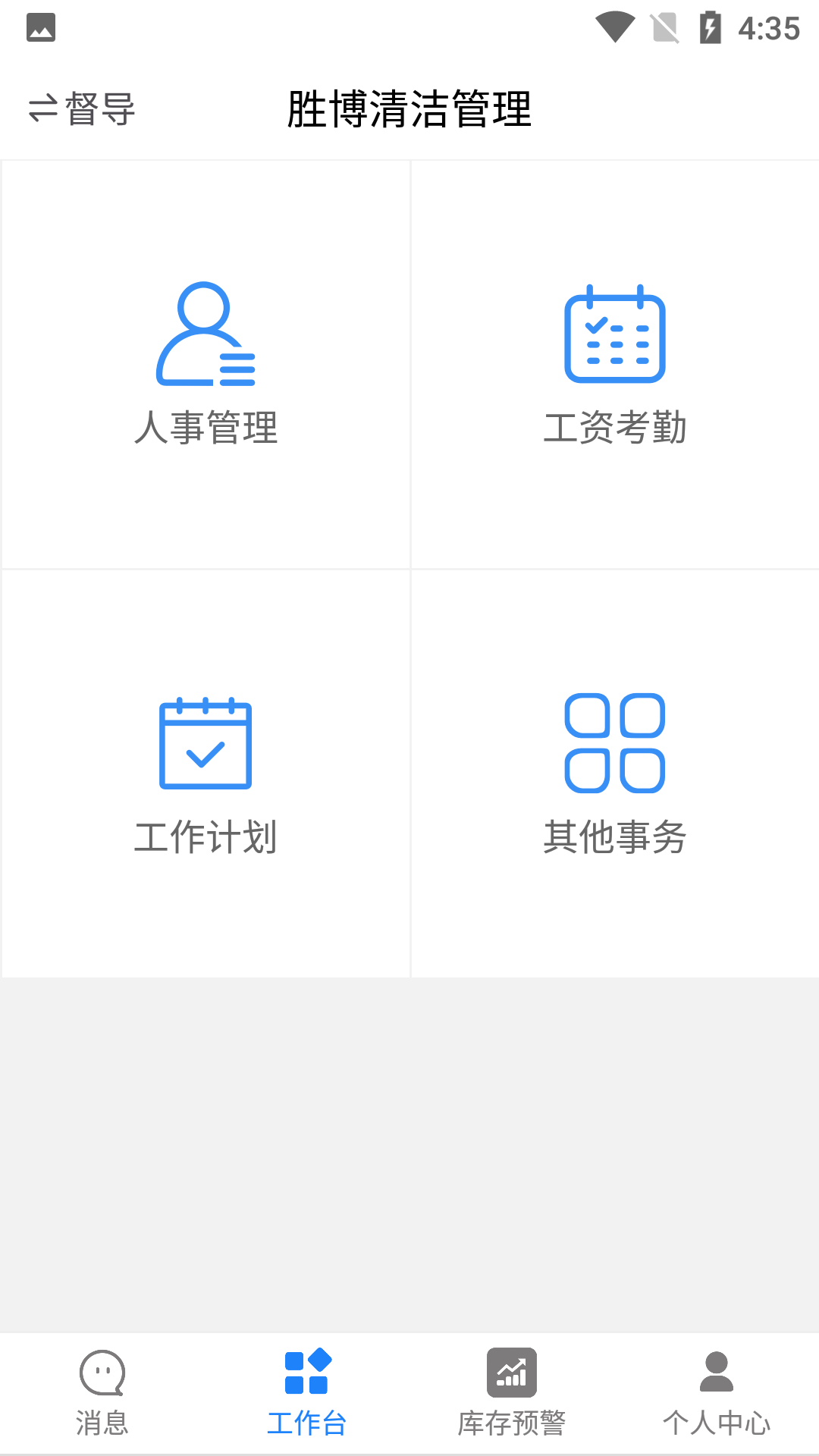
Task: Select the 个人中心 tab
Action: (x=716, y=1423)
